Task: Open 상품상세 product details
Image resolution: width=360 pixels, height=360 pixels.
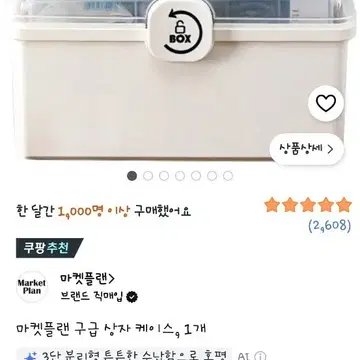Action: click(x=307, y=149)
